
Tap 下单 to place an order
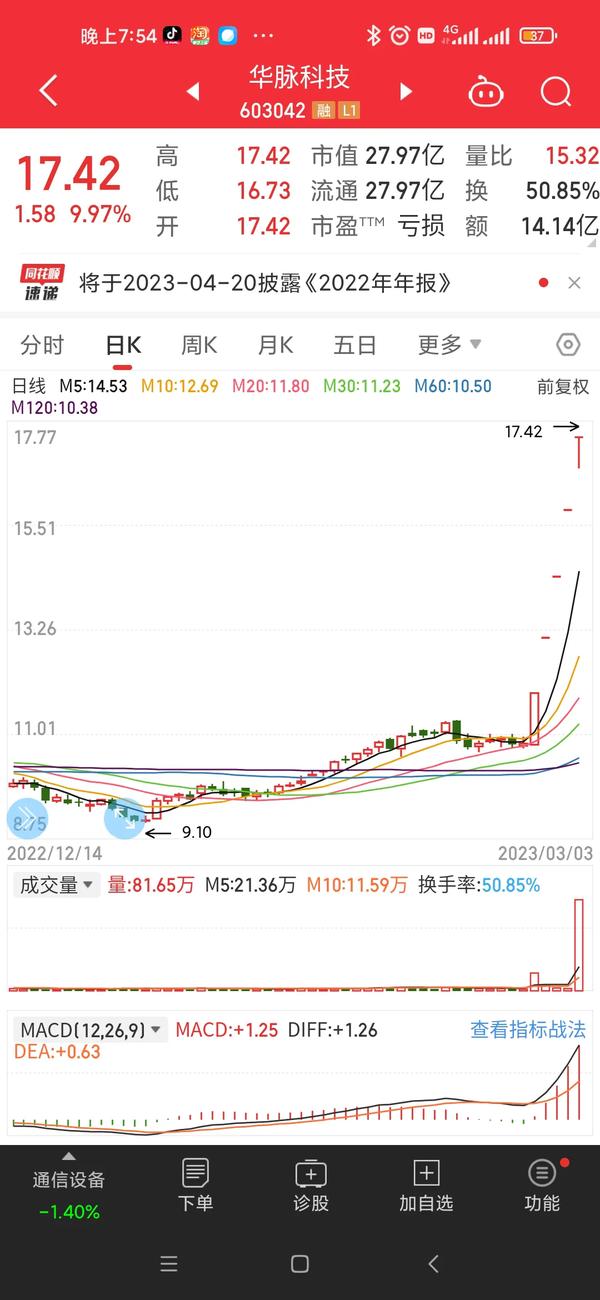pyautogui.click(x=195, y=1186)
